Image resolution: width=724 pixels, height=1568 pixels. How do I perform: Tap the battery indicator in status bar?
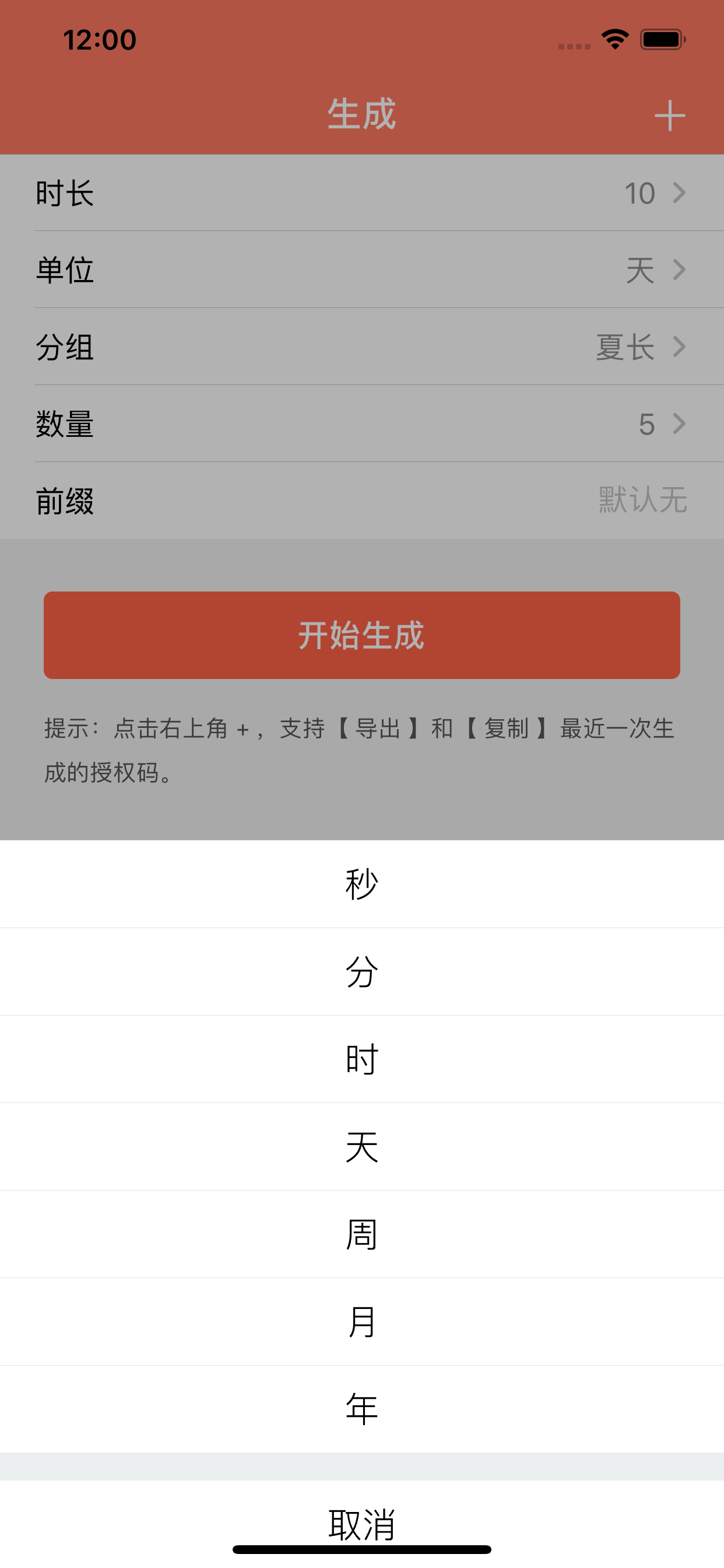point(661,38)
